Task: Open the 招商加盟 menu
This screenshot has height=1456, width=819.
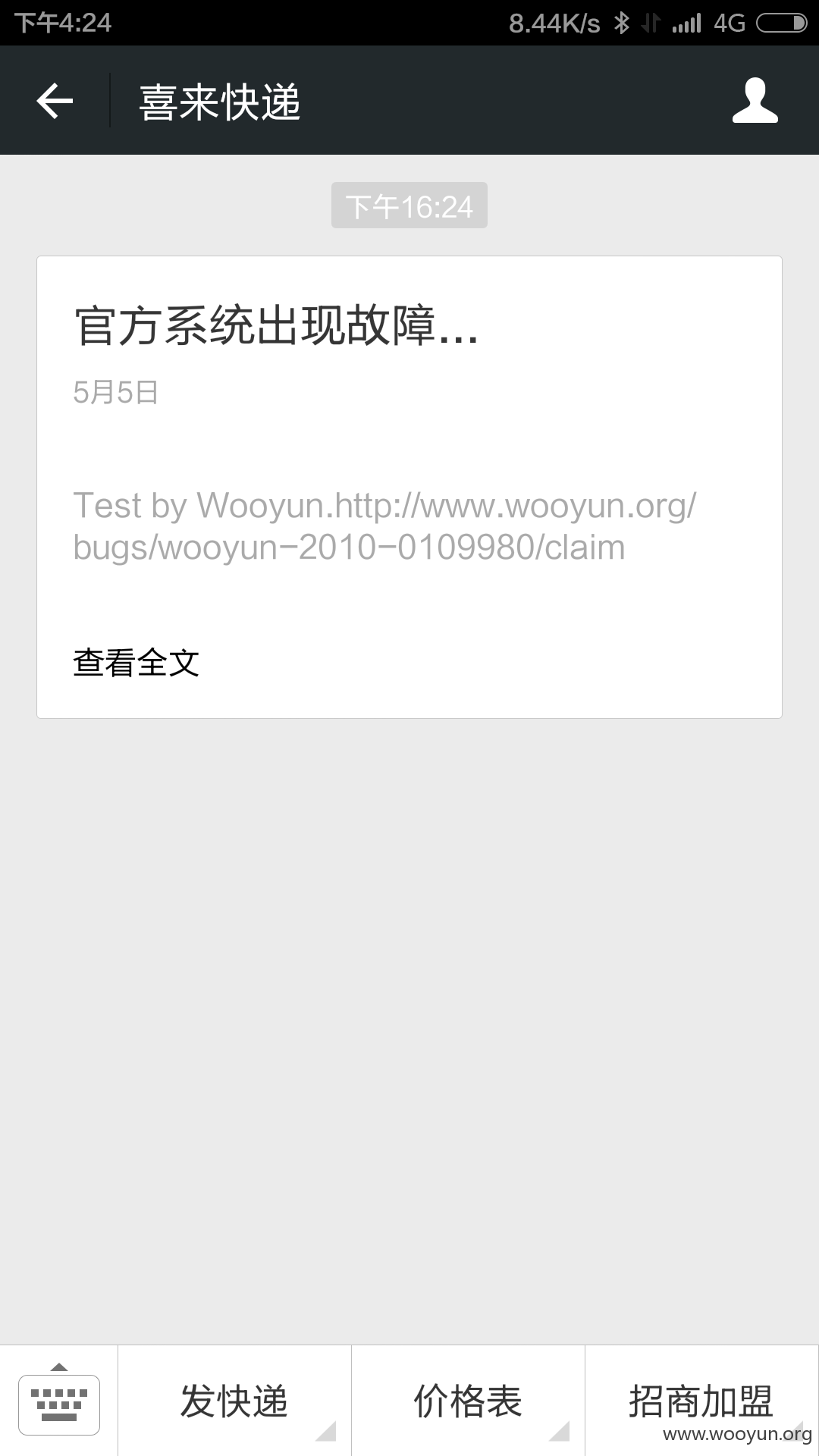Action: (701, 1401)
